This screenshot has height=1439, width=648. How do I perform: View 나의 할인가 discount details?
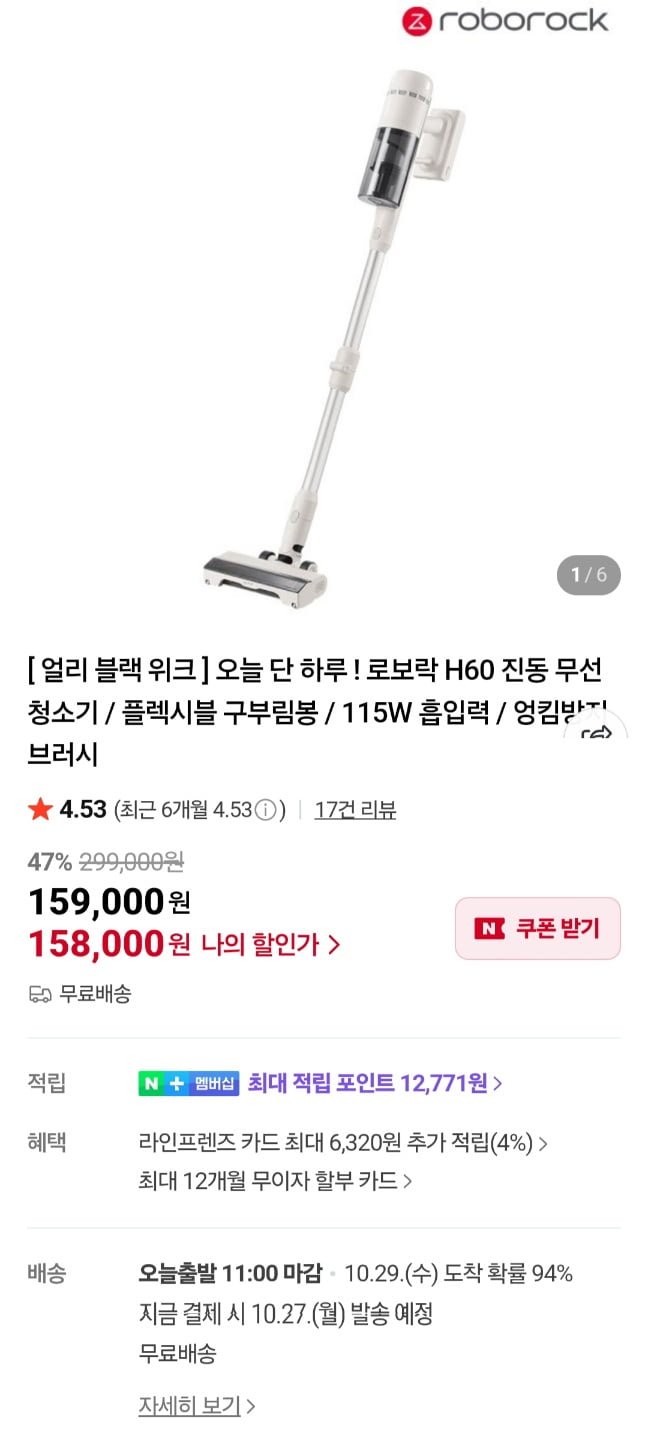pos(271,944)
